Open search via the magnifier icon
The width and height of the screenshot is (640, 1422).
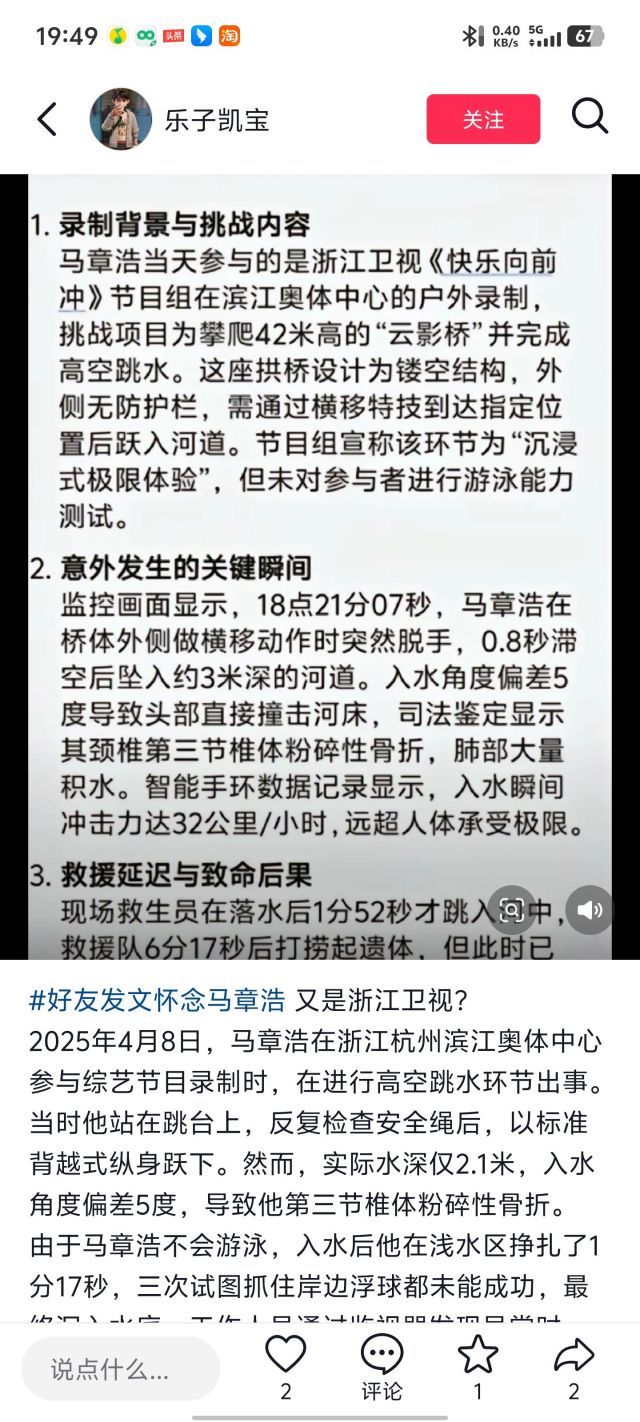pos(590,117)
